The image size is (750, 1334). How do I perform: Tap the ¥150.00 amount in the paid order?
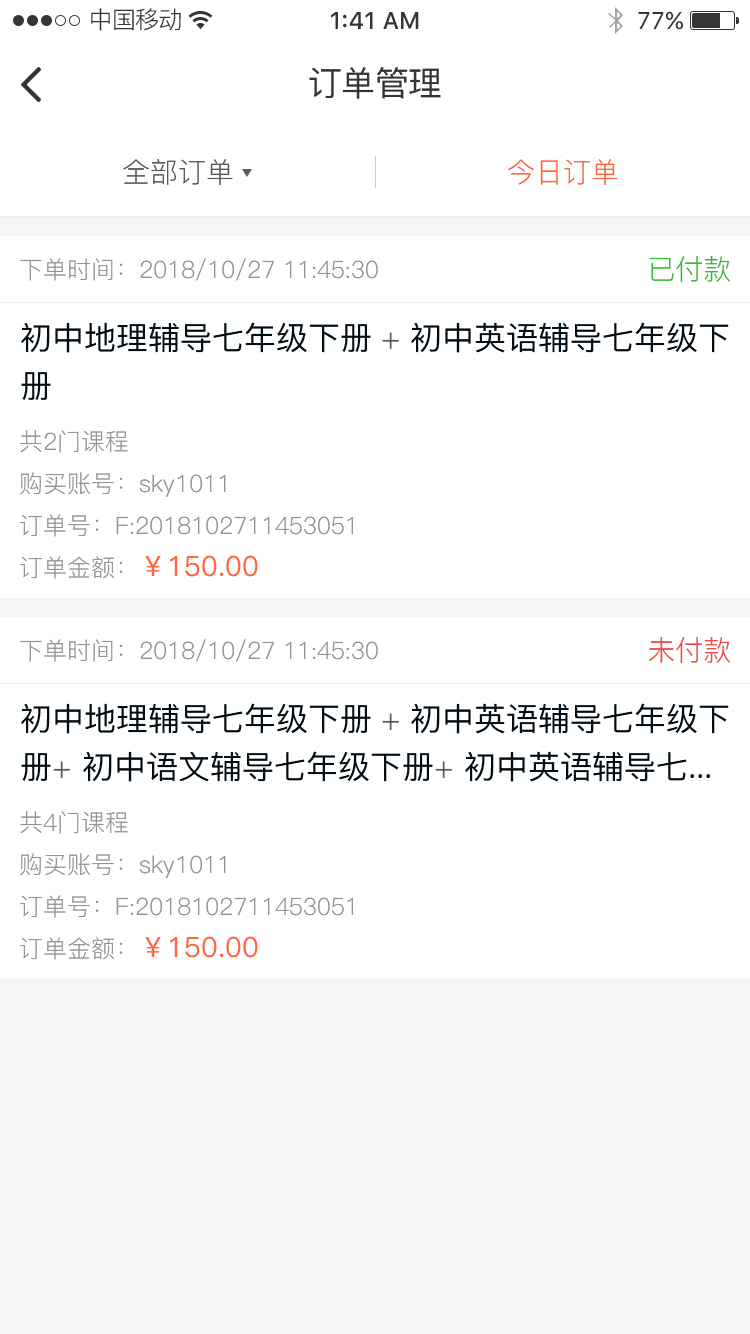point(204,566)
